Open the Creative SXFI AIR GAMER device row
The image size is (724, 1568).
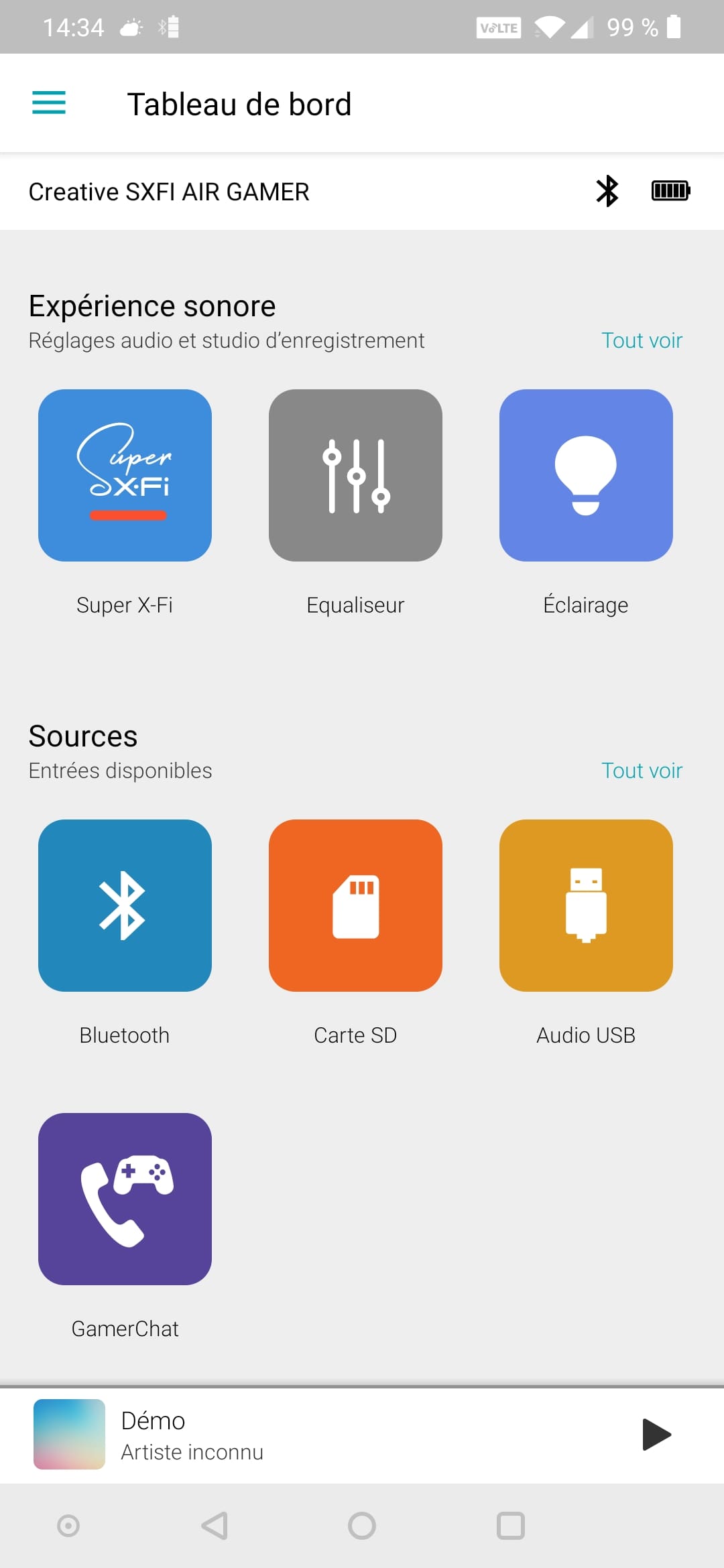tap(362, 192)
